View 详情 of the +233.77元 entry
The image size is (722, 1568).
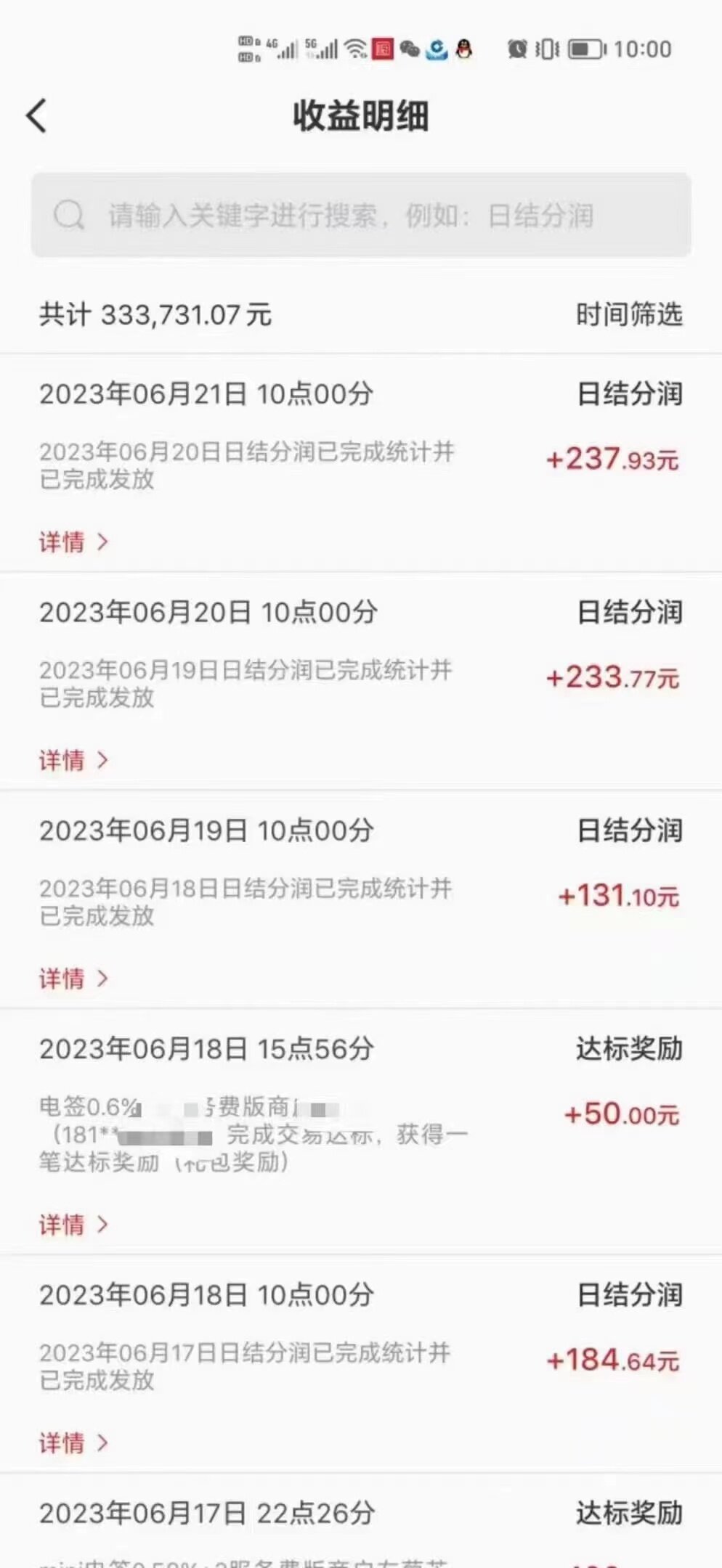point(73,760)
